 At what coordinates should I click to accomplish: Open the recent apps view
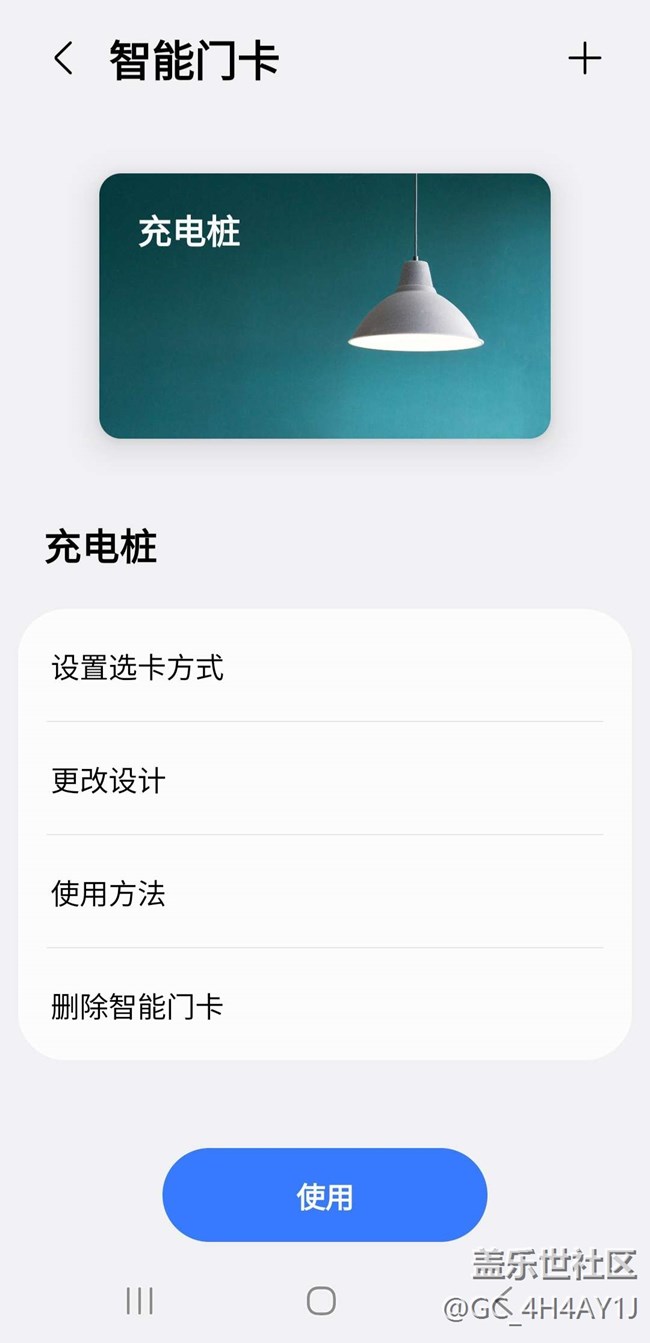[x=140, y=1300]
